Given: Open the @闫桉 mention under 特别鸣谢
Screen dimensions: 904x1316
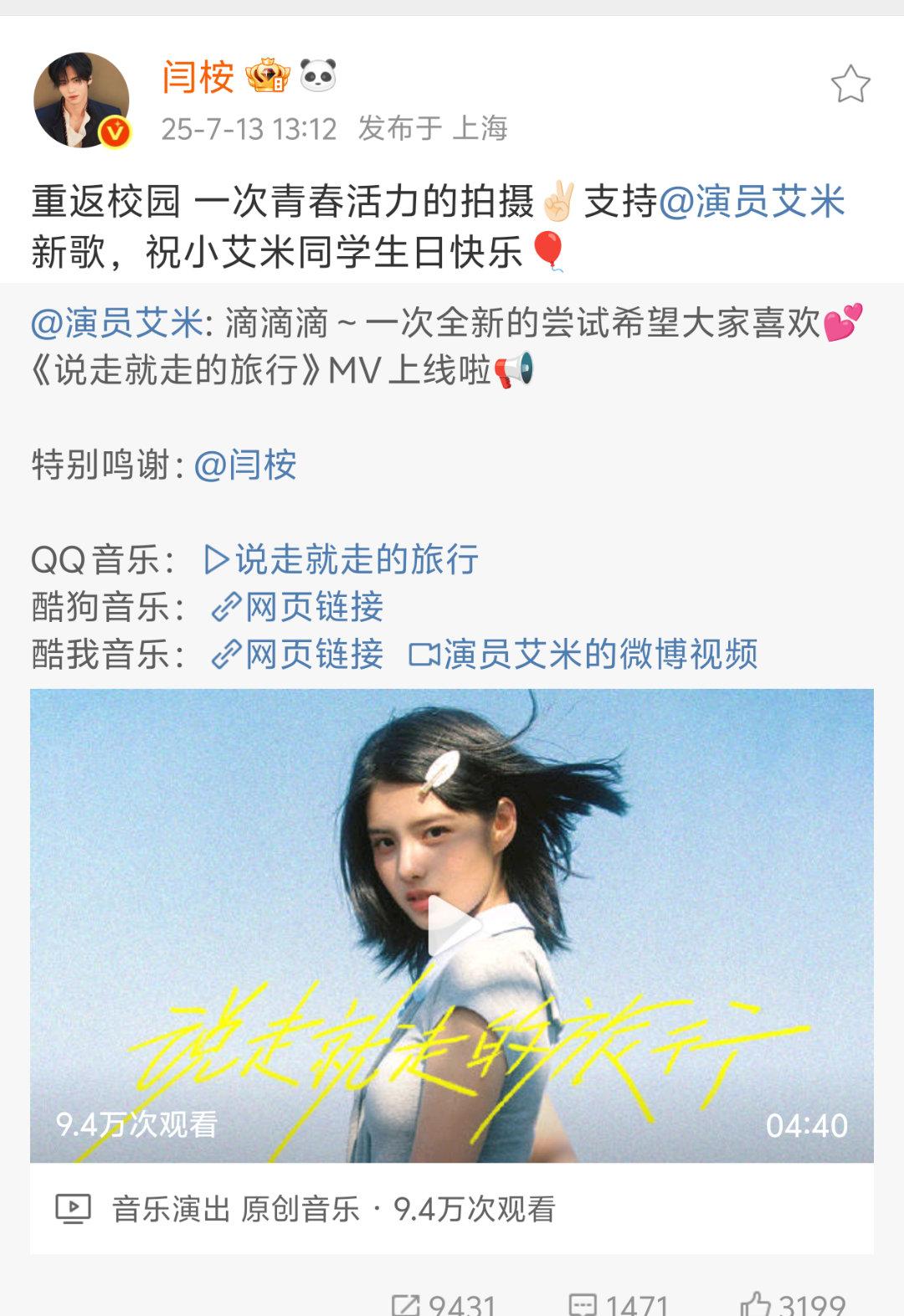Looking at the screenshot, I should point(245,465).
